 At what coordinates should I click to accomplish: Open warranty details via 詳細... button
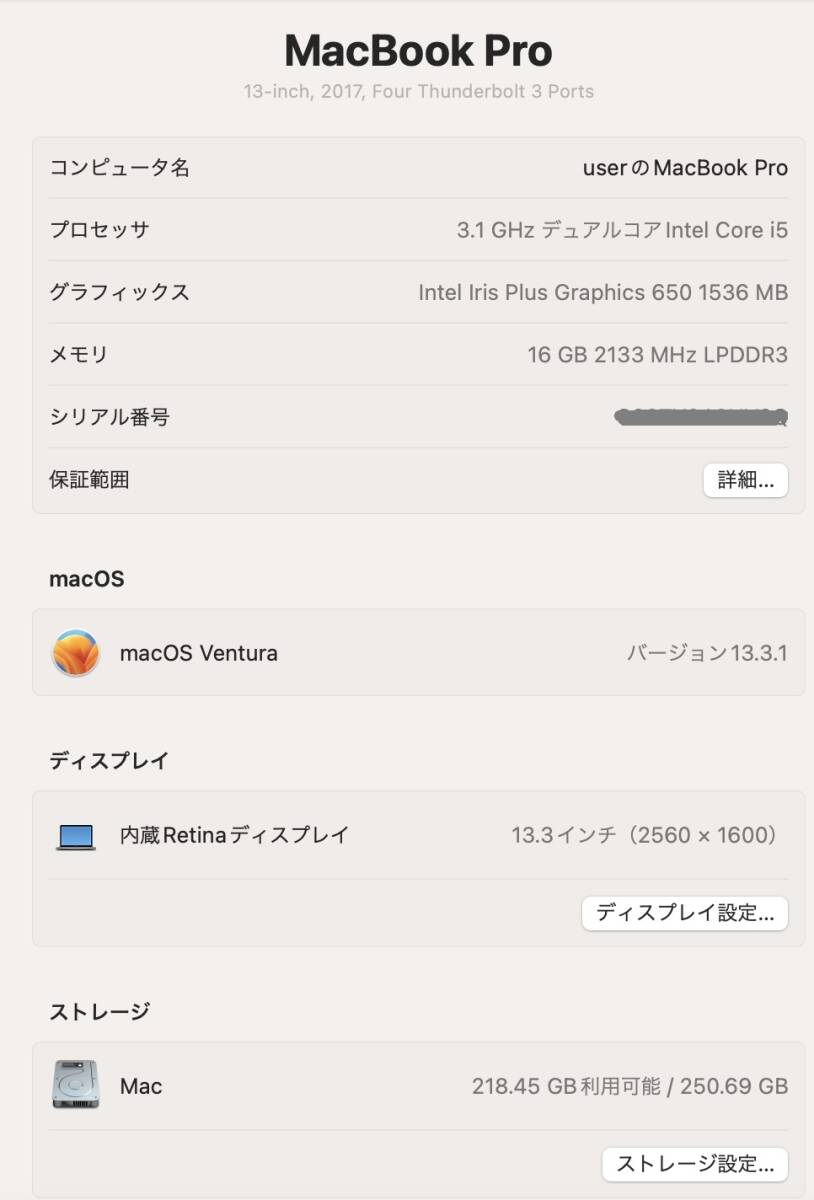(x=746, y=480)
